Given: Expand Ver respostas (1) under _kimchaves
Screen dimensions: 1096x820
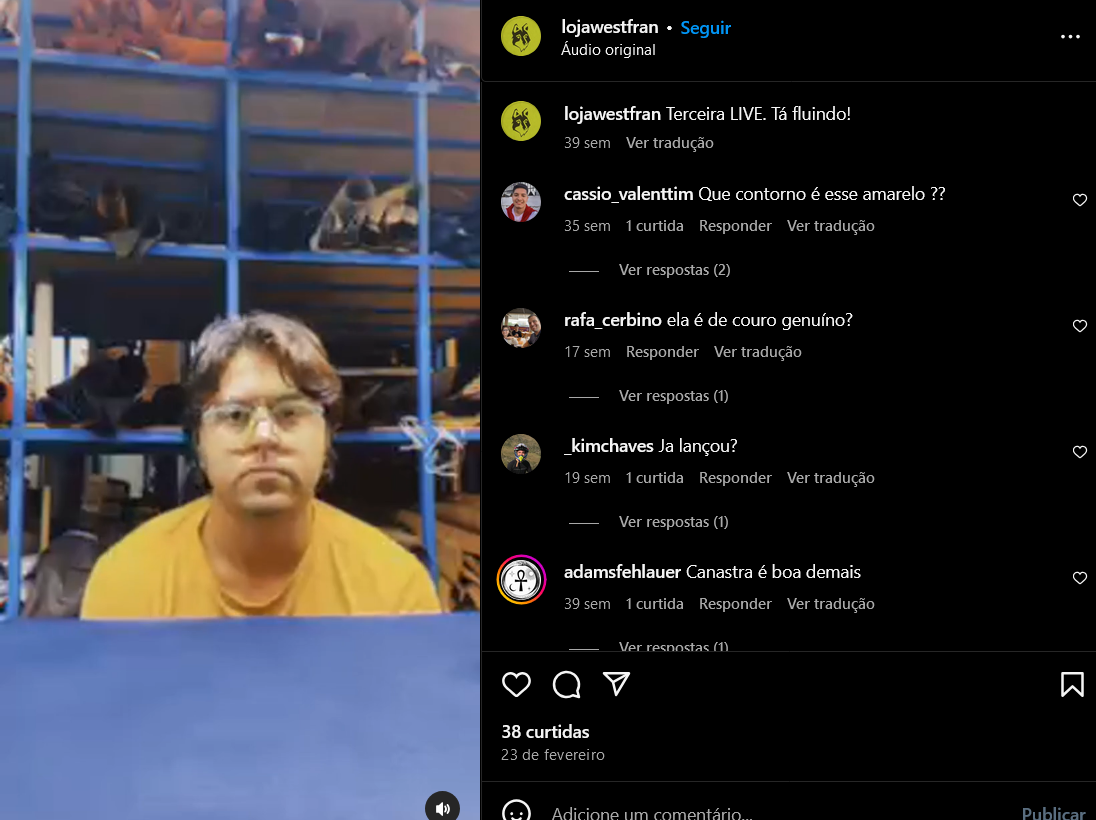Looking at the screenshot, I should [673, 522].
